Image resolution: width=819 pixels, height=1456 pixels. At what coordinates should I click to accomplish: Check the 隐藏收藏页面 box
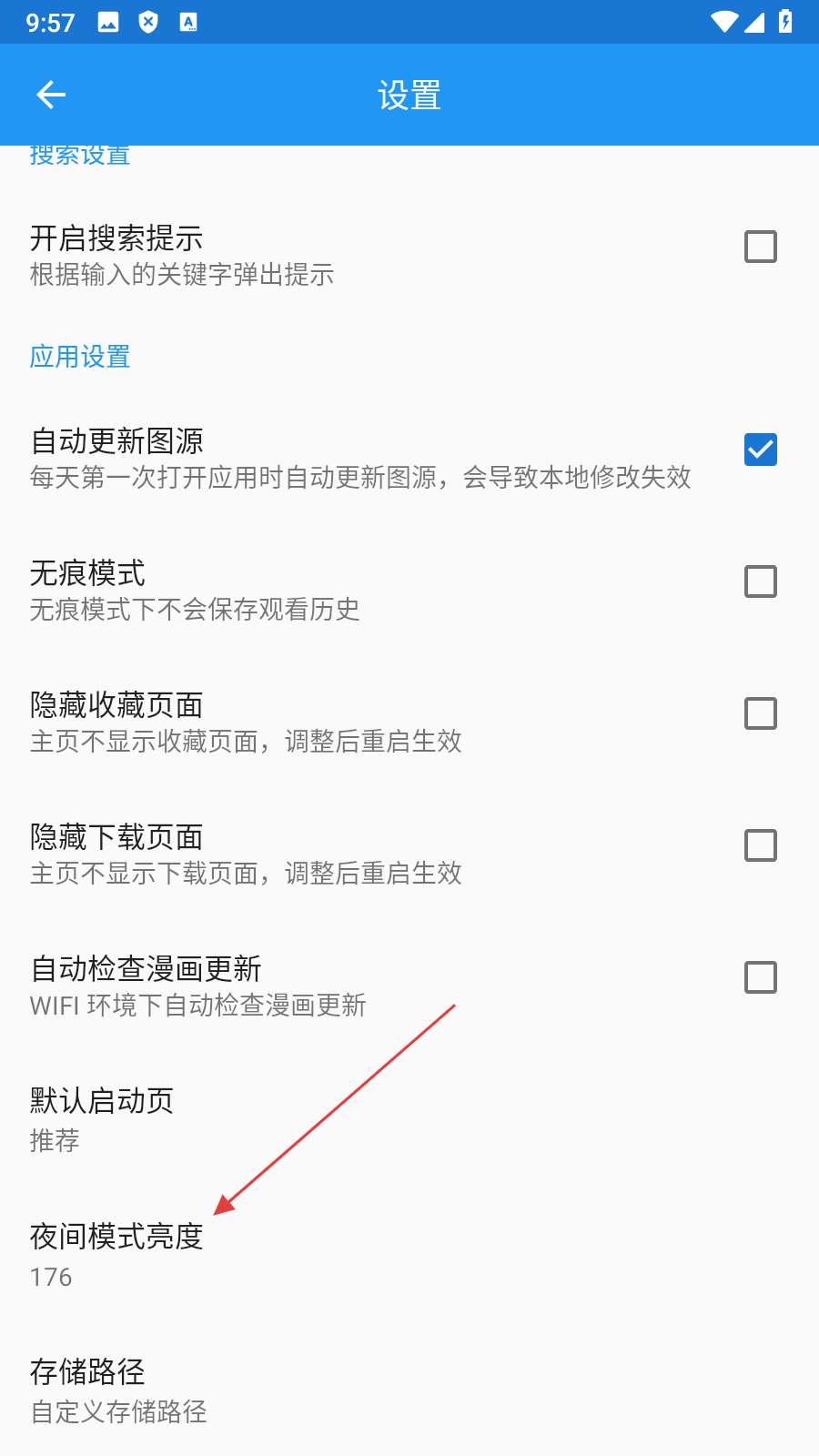[760, 713]
